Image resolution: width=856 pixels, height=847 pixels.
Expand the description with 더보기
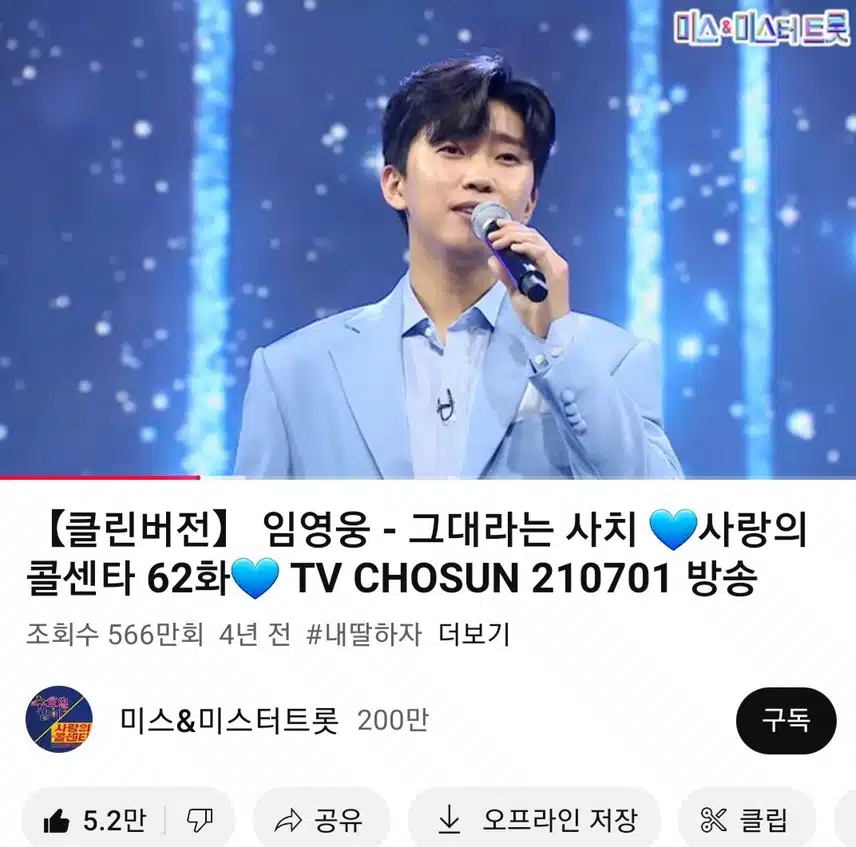click(x=475, y=634)
